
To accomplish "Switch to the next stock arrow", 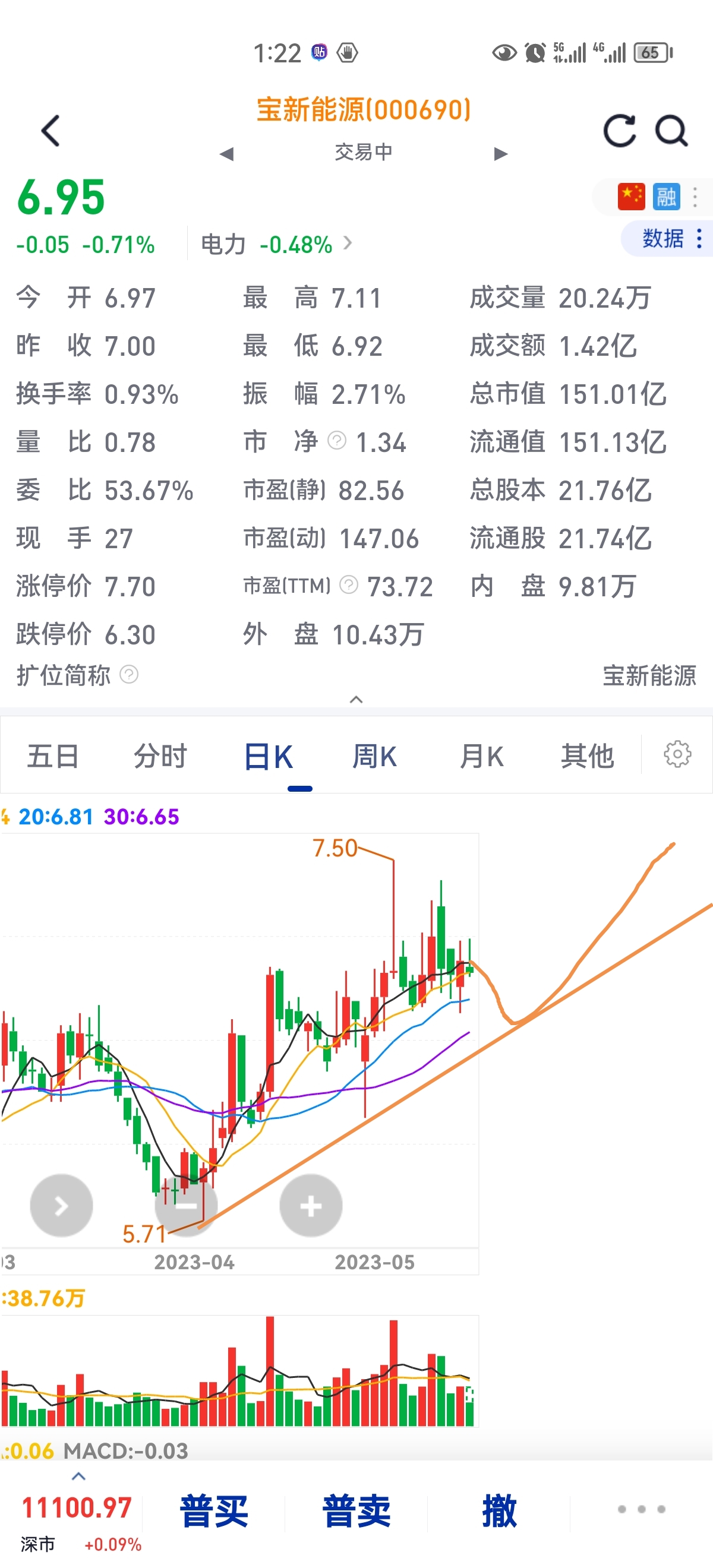I will [x=500, y=153].
